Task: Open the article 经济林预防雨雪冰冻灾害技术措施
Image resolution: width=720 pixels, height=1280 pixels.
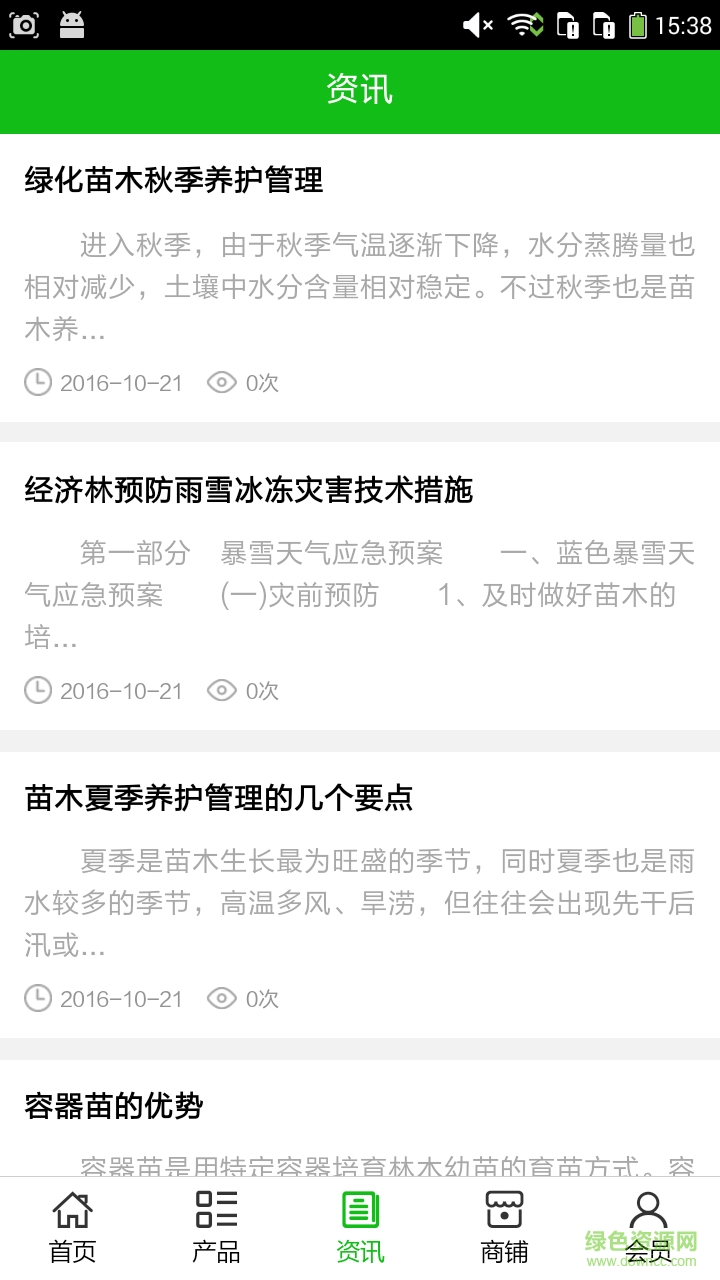Action: point(246,491)
